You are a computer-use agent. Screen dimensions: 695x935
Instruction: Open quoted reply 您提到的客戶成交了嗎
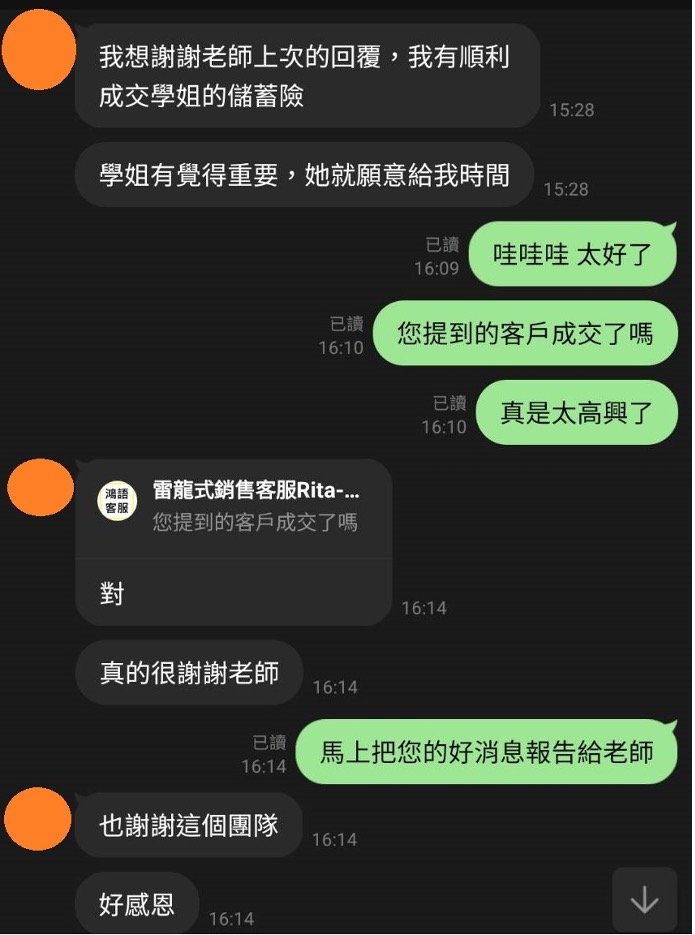(x=233, y=507)
